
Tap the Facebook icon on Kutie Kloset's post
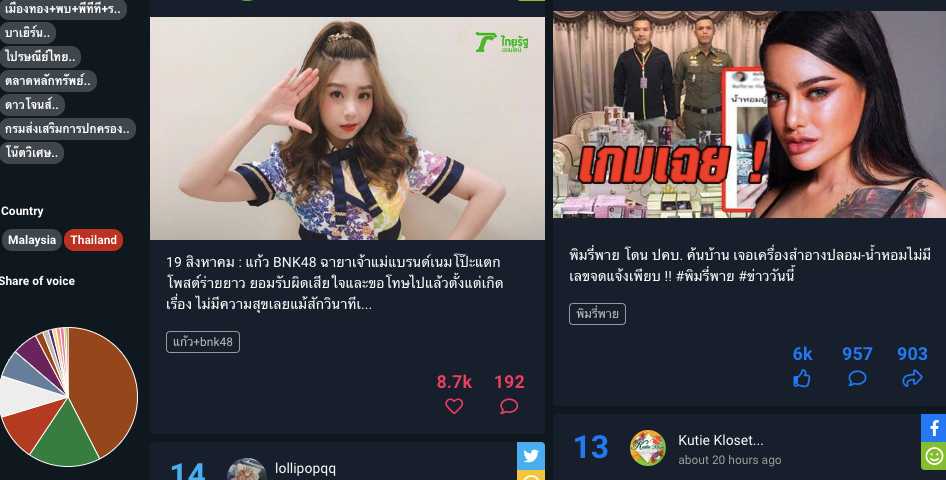(933, 428)
